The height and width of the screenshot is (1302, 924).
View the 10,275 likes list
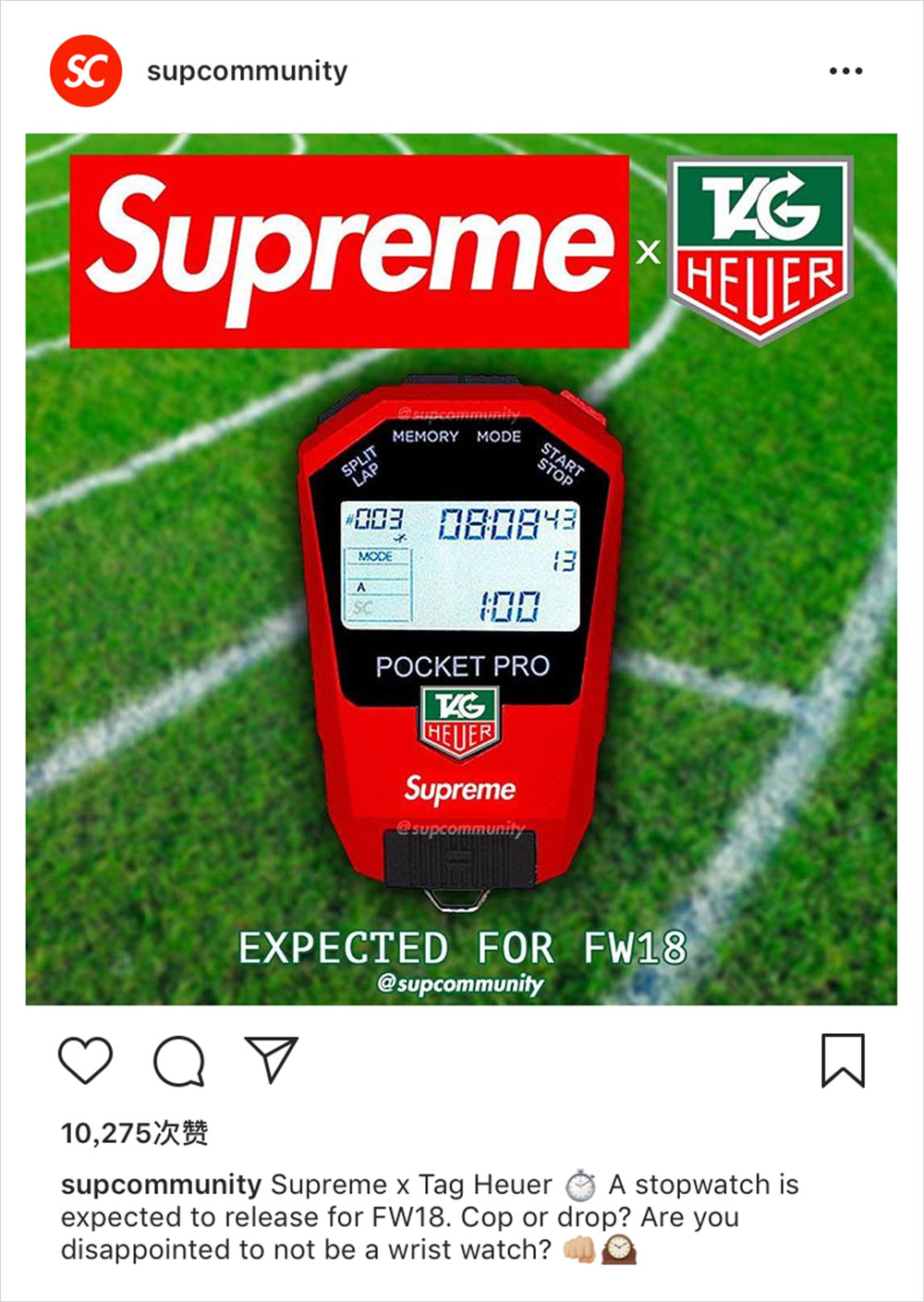[135, 1133]
